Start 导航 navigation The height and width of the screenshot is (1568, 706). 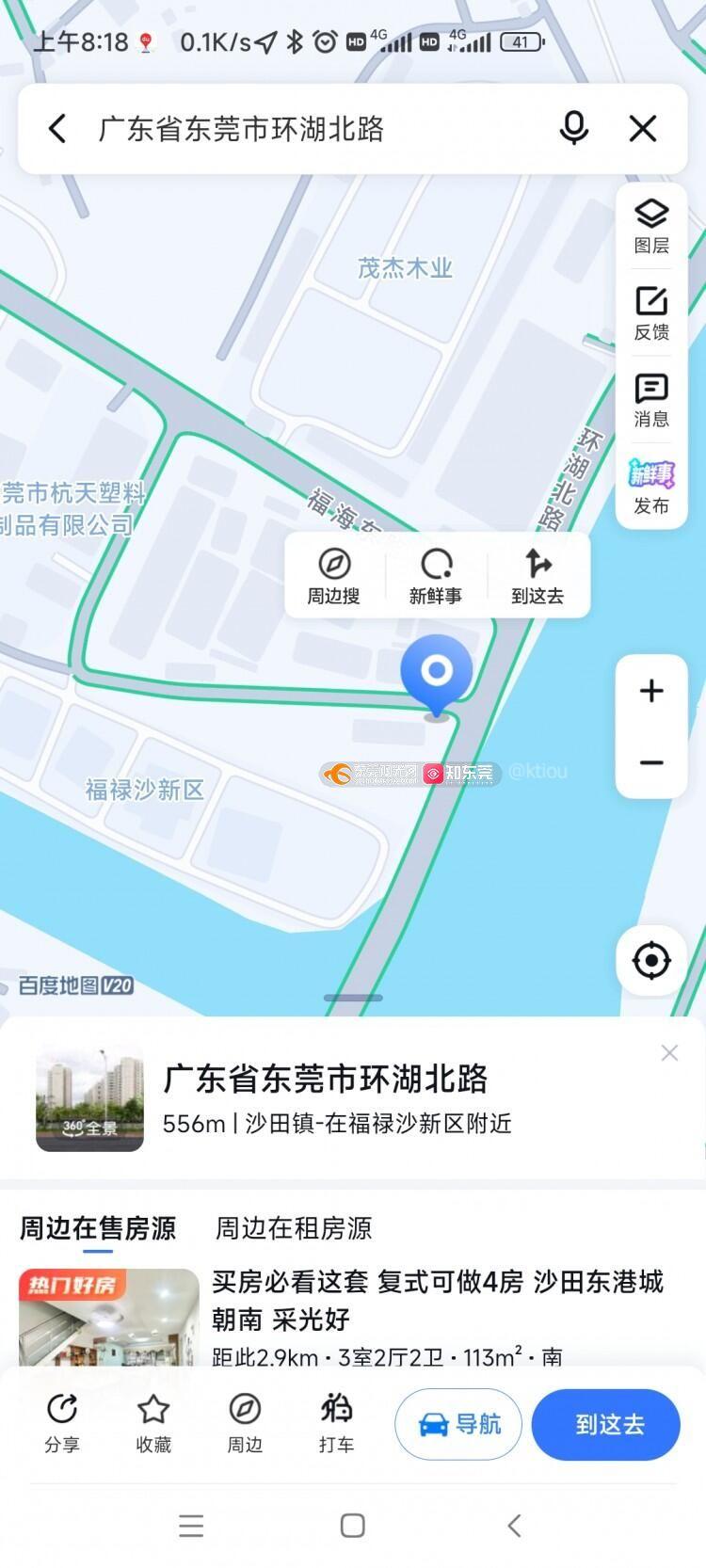tap(458, 1424)
